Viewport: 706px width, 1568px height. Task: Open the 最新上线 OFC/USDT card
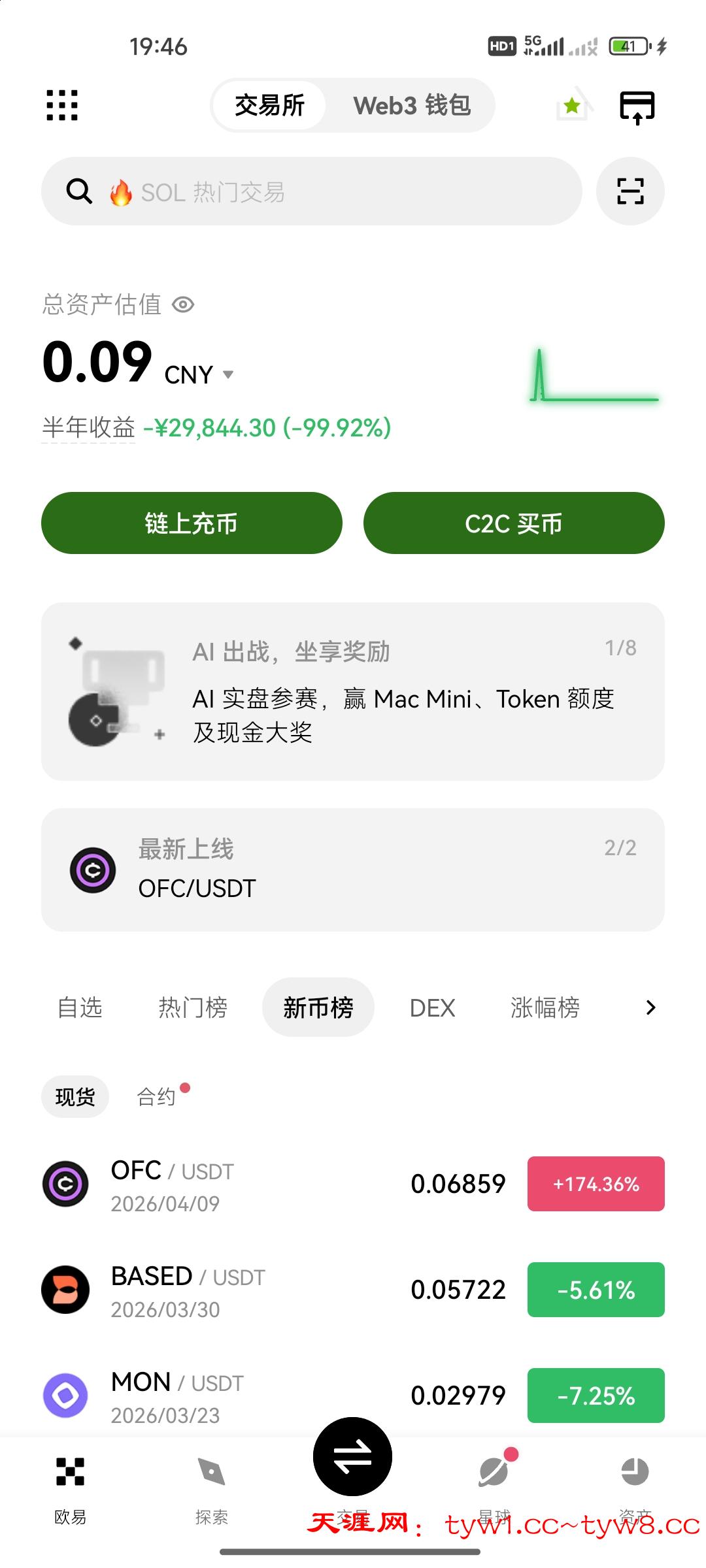click(x=353, y=870)
